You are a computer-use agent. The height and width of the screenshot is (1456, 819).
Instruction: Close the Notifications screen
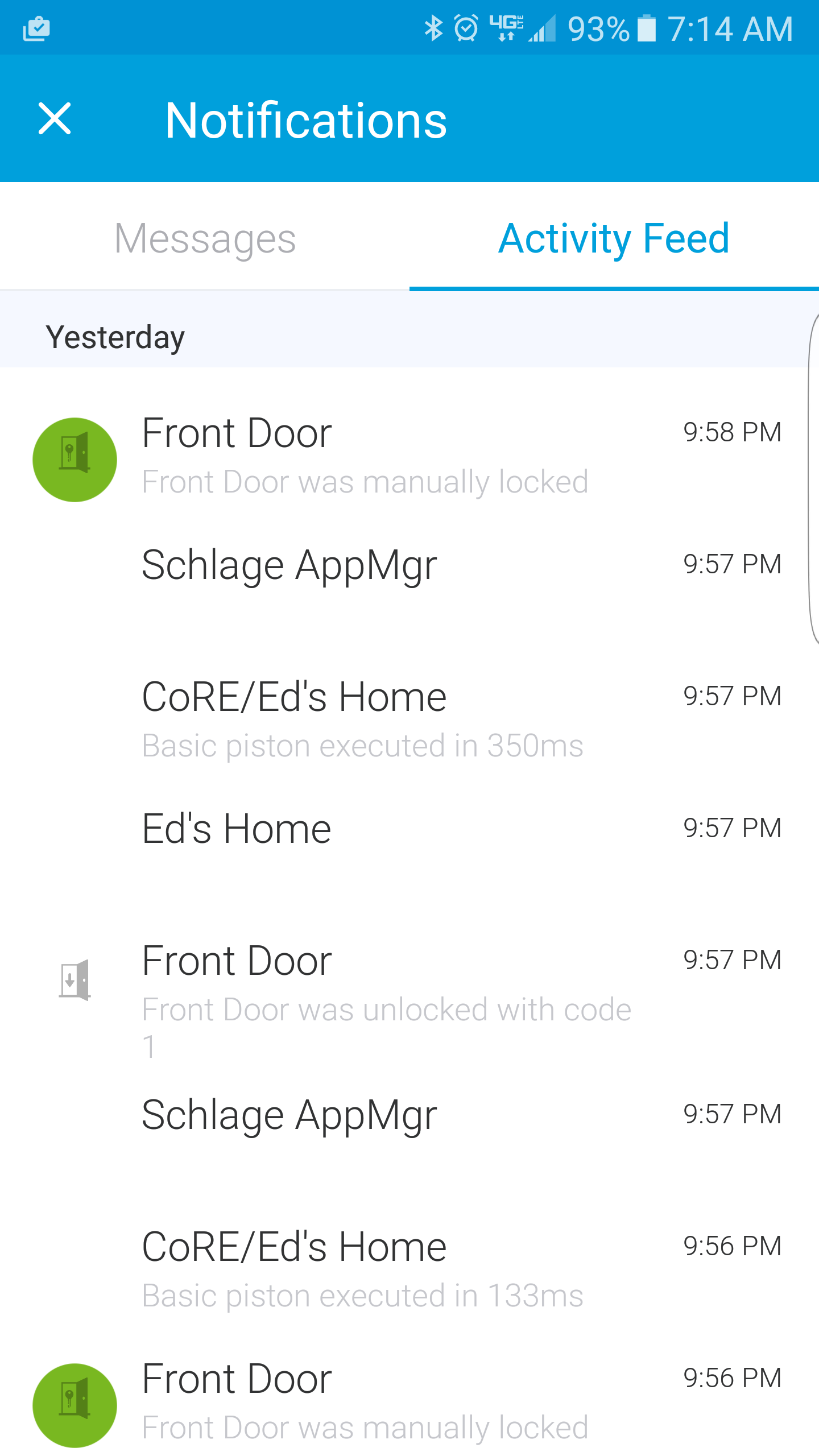[55, 119]
